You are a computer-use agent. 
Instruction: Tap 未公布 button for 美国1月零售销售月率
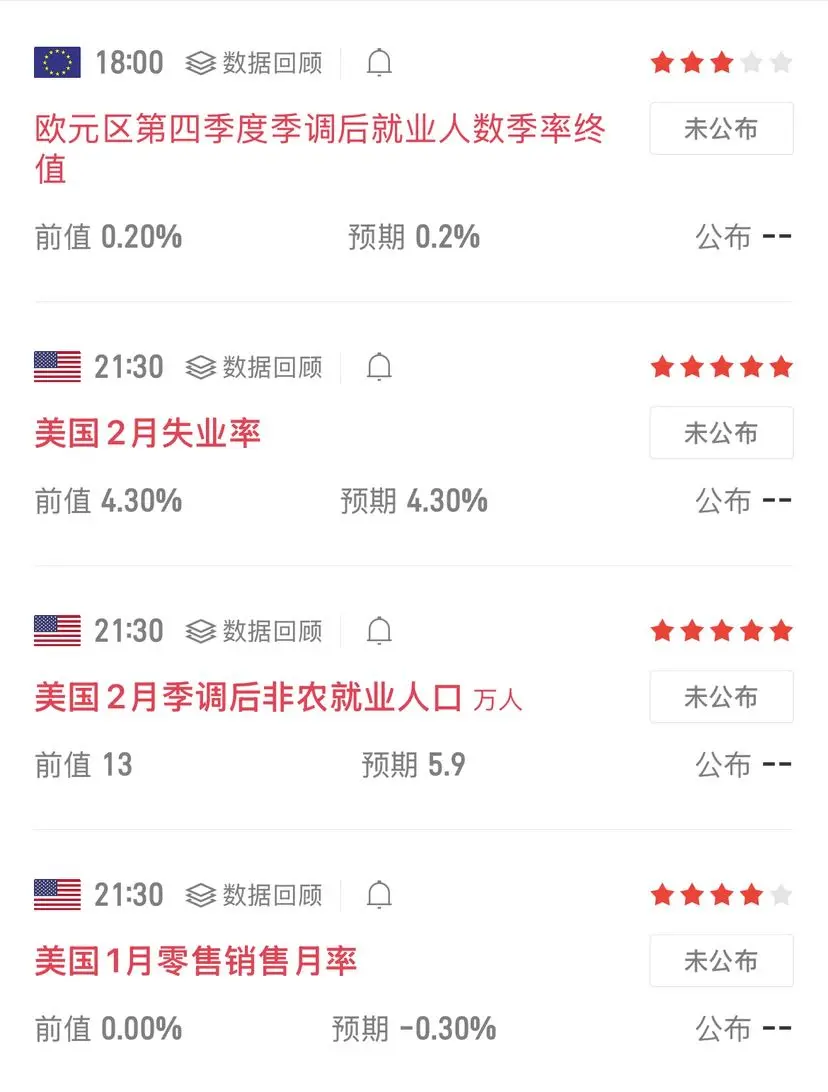tap(721, 961)
